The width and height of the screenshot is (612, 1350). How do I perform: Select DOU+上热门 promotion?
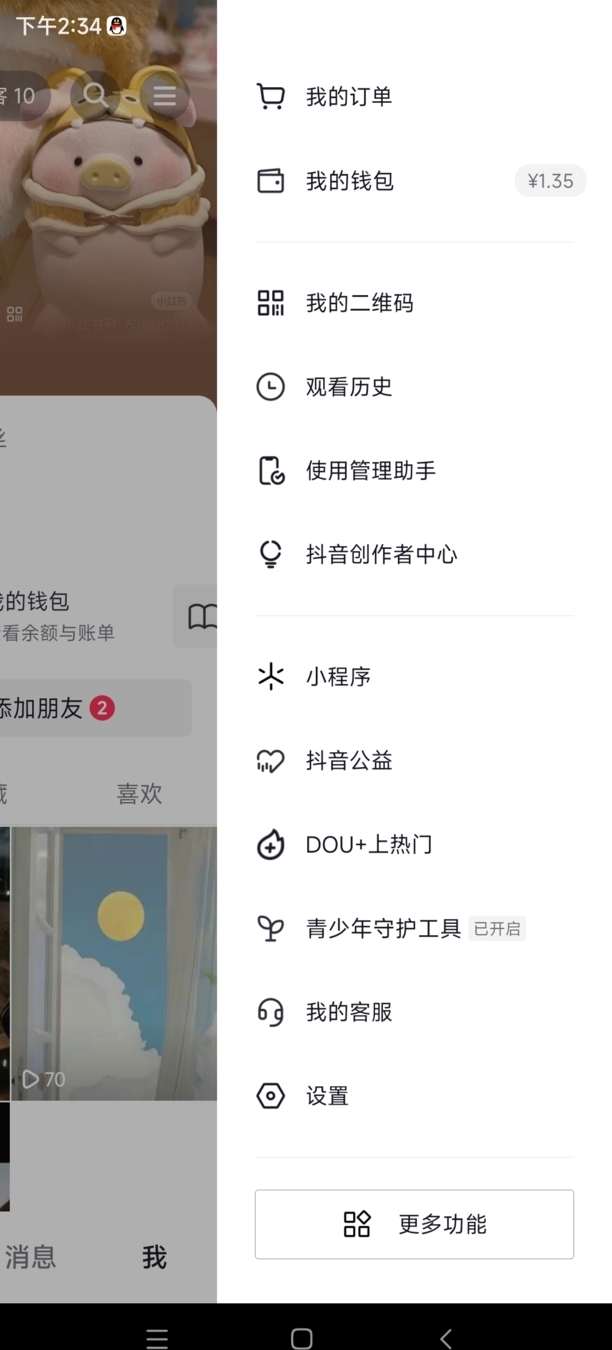point(368,845)
